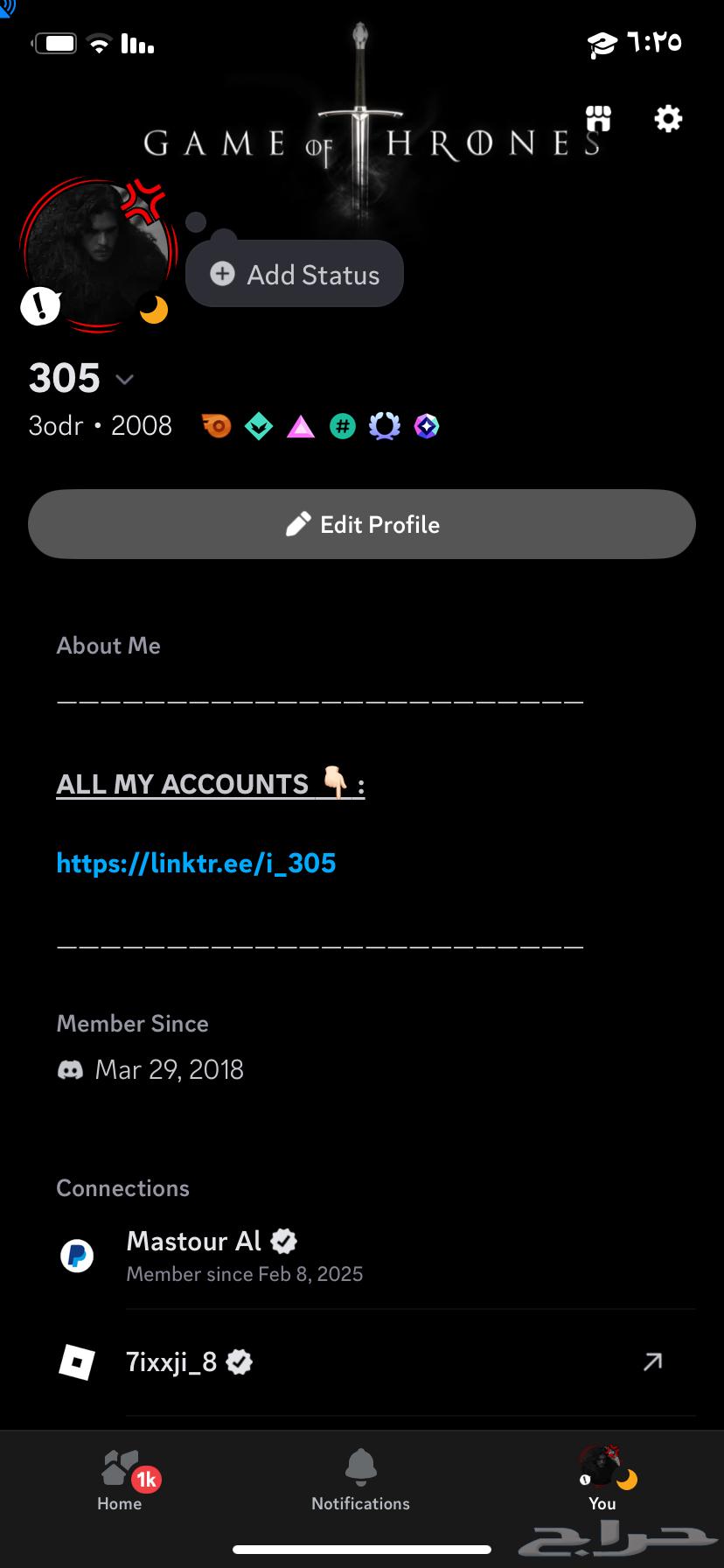Tap the Quest laurel wreath badge
724x1568 pixels.
384,426
